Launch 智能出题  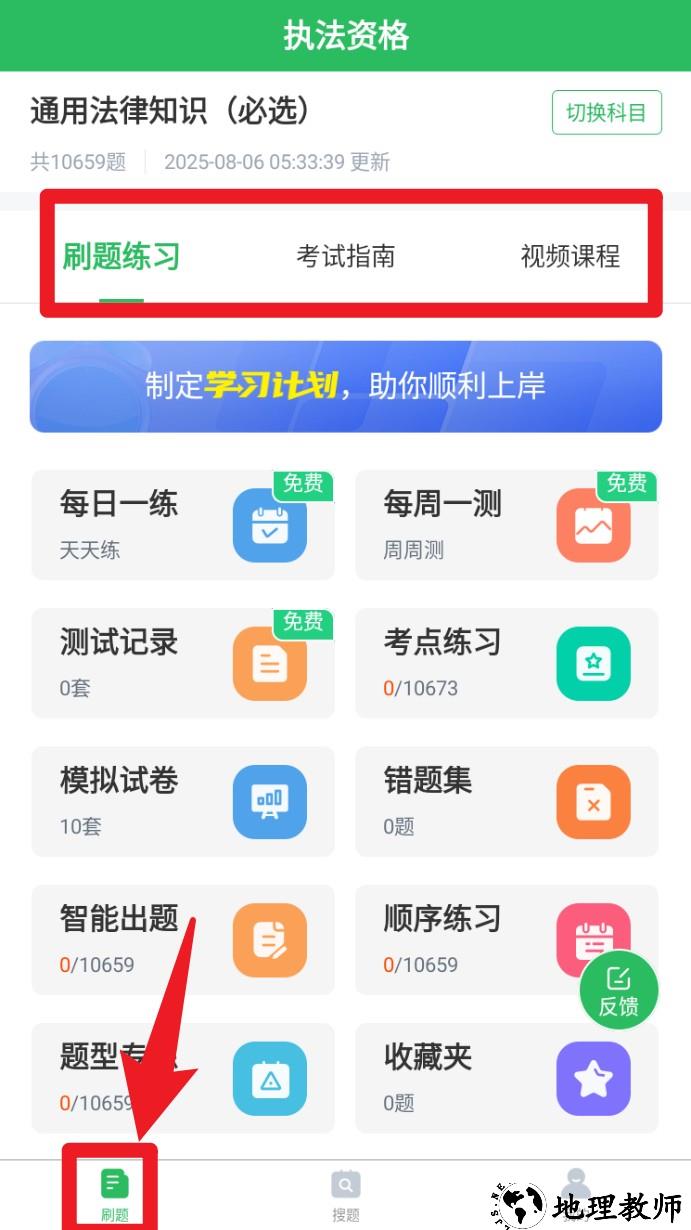183,939
